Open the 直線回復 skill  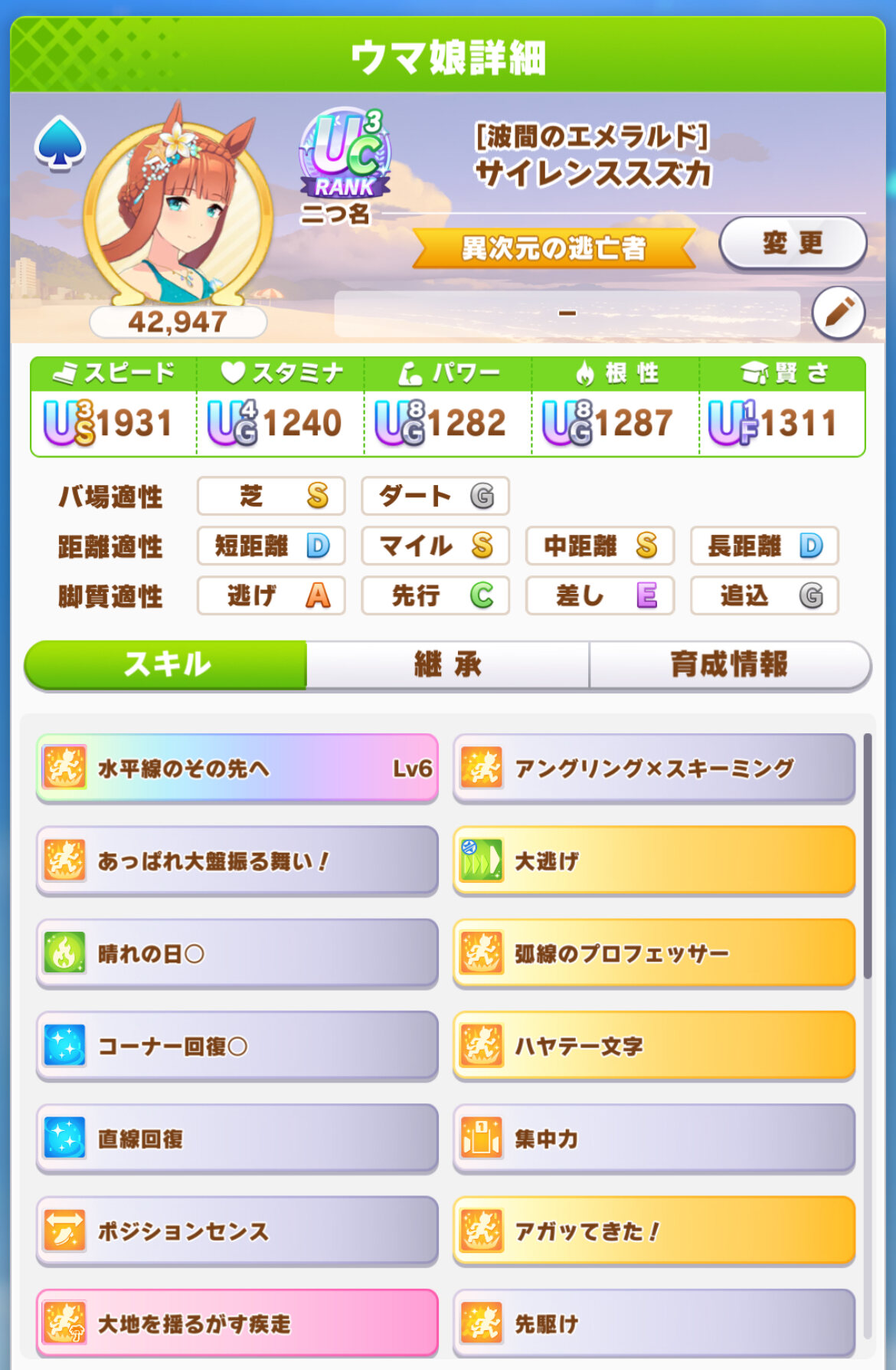point(237,1139)
